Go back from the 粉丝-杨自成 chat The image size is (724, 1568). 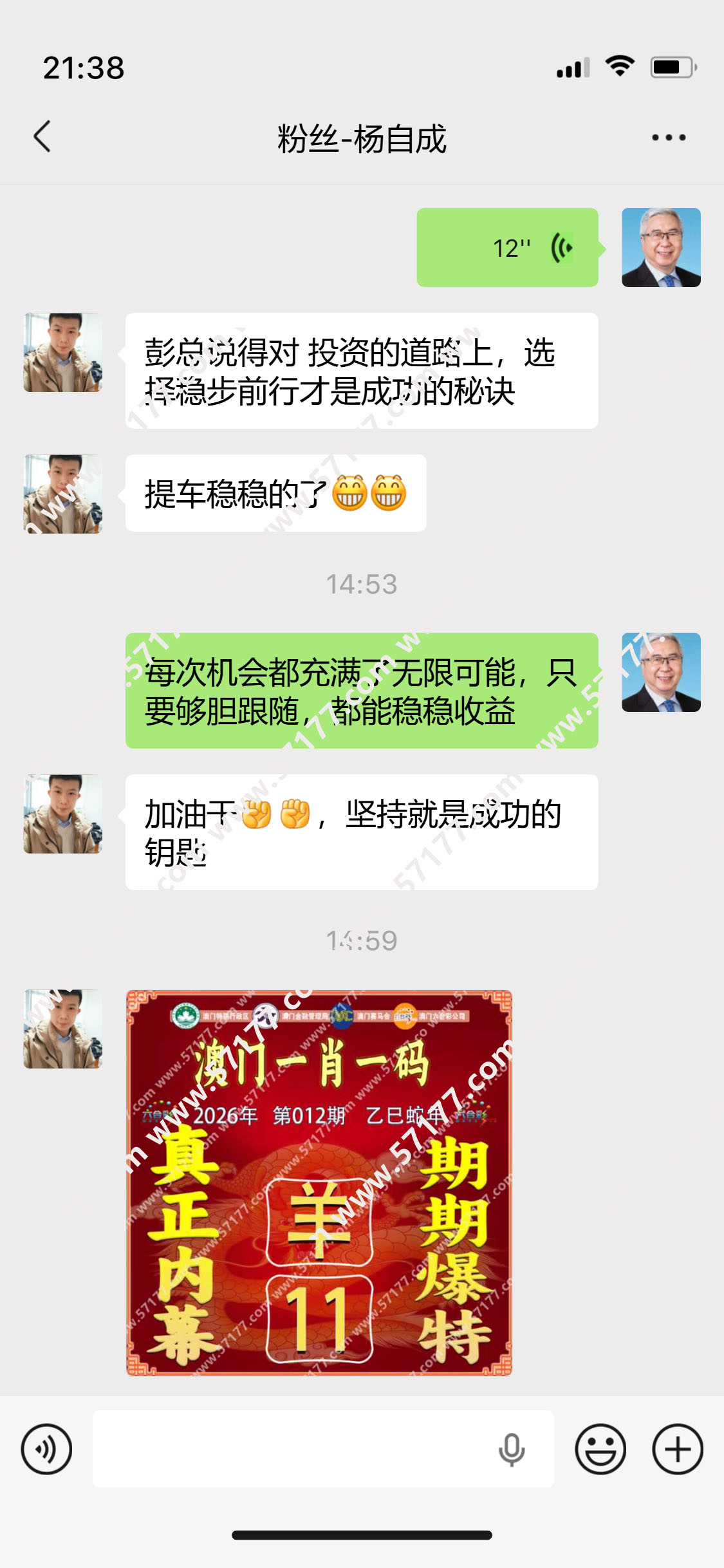(42, 137)
